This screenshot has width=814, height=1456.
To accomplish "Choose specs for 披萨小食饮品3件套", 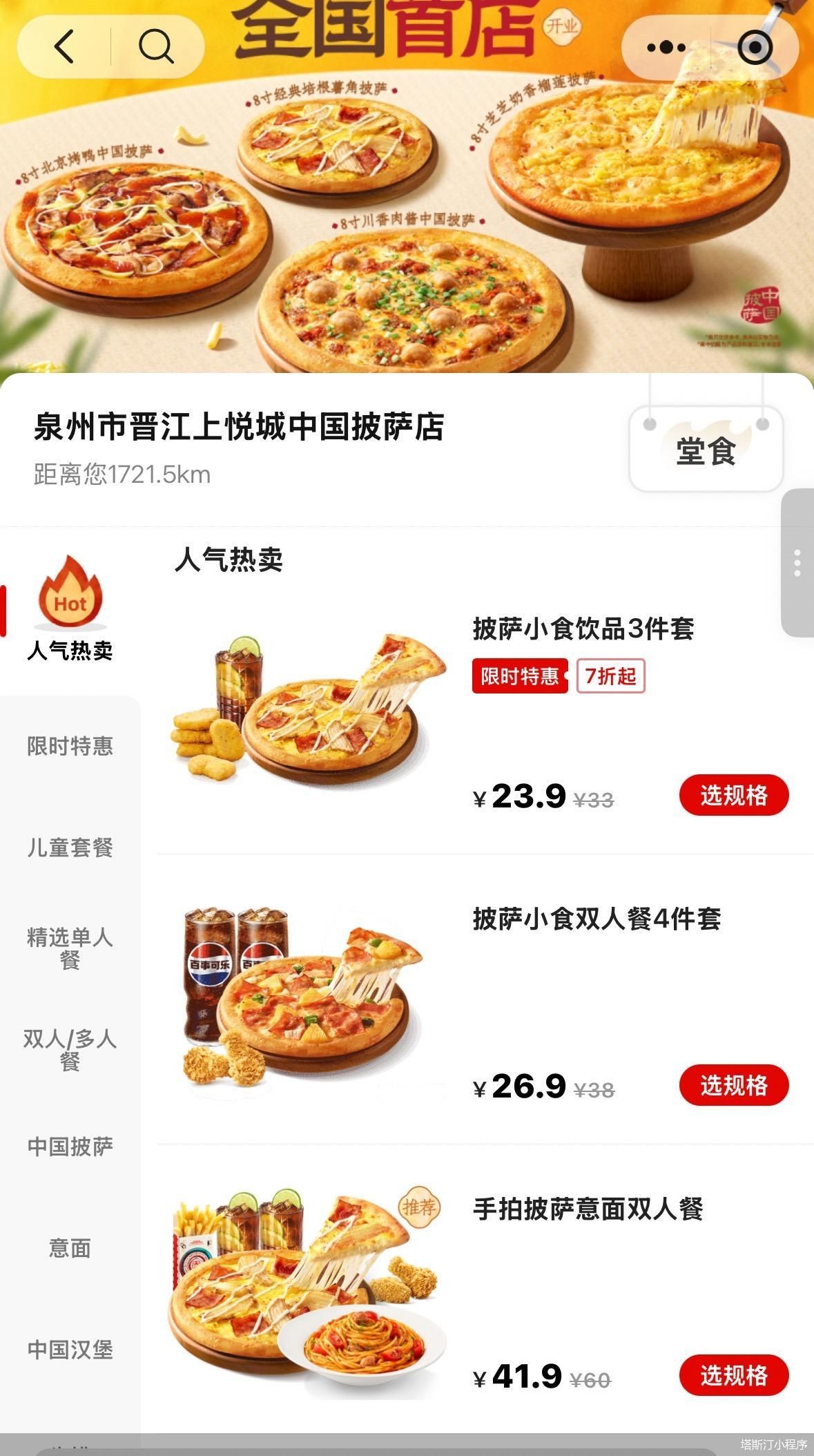I will [x=734, y=795].
